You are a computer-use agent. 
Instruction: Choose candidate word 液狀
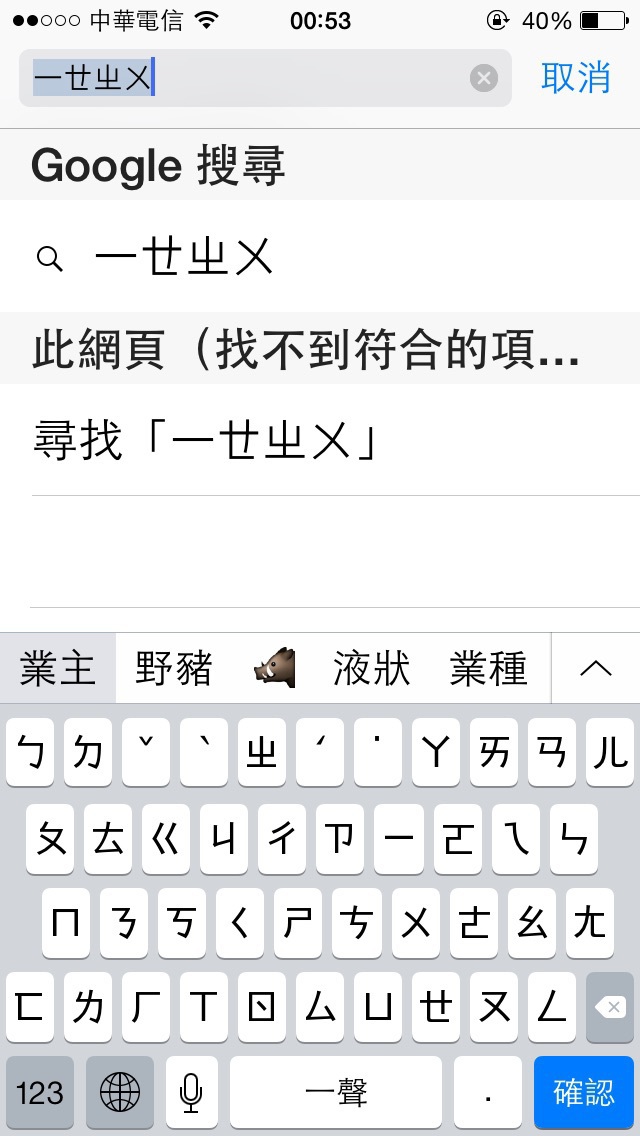pos(372,668)
